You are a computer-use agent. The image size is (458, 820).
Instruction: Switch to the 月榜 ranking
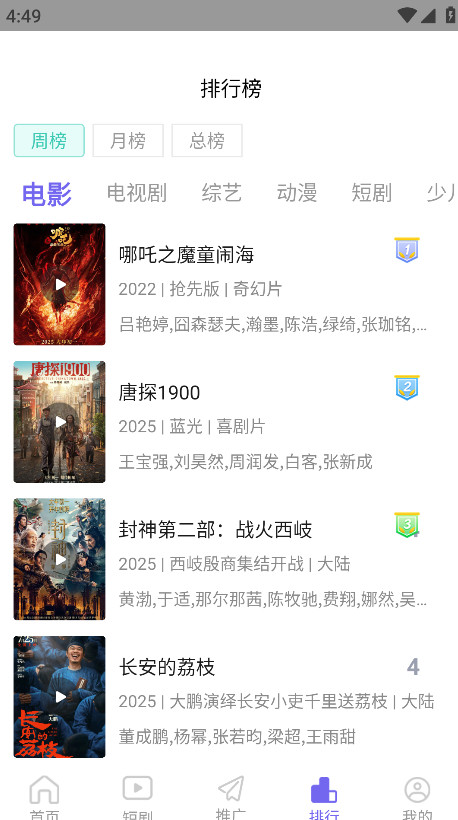pos(128,140)
